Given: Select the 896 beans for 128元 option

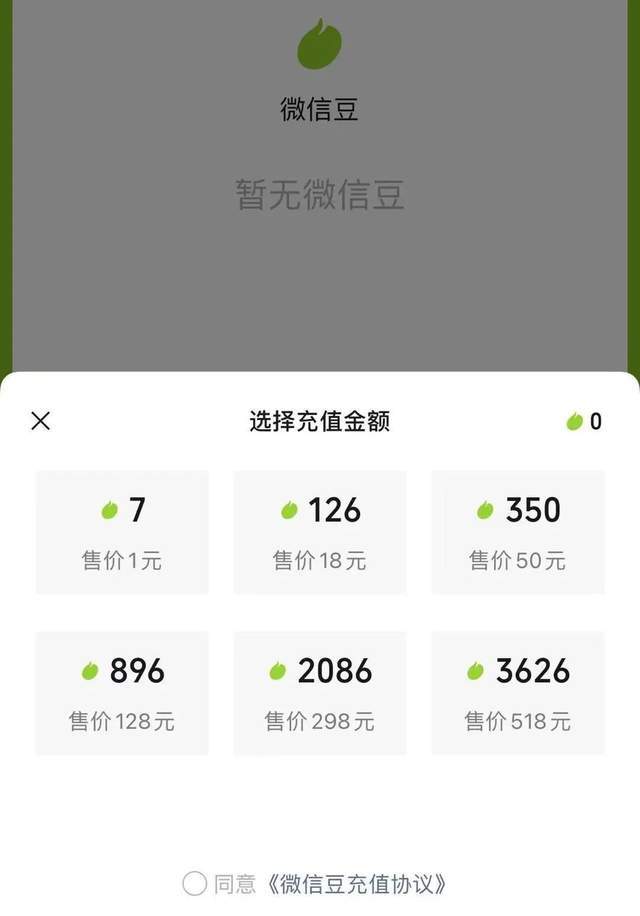Looking at the screenshot, I should 122,693.
